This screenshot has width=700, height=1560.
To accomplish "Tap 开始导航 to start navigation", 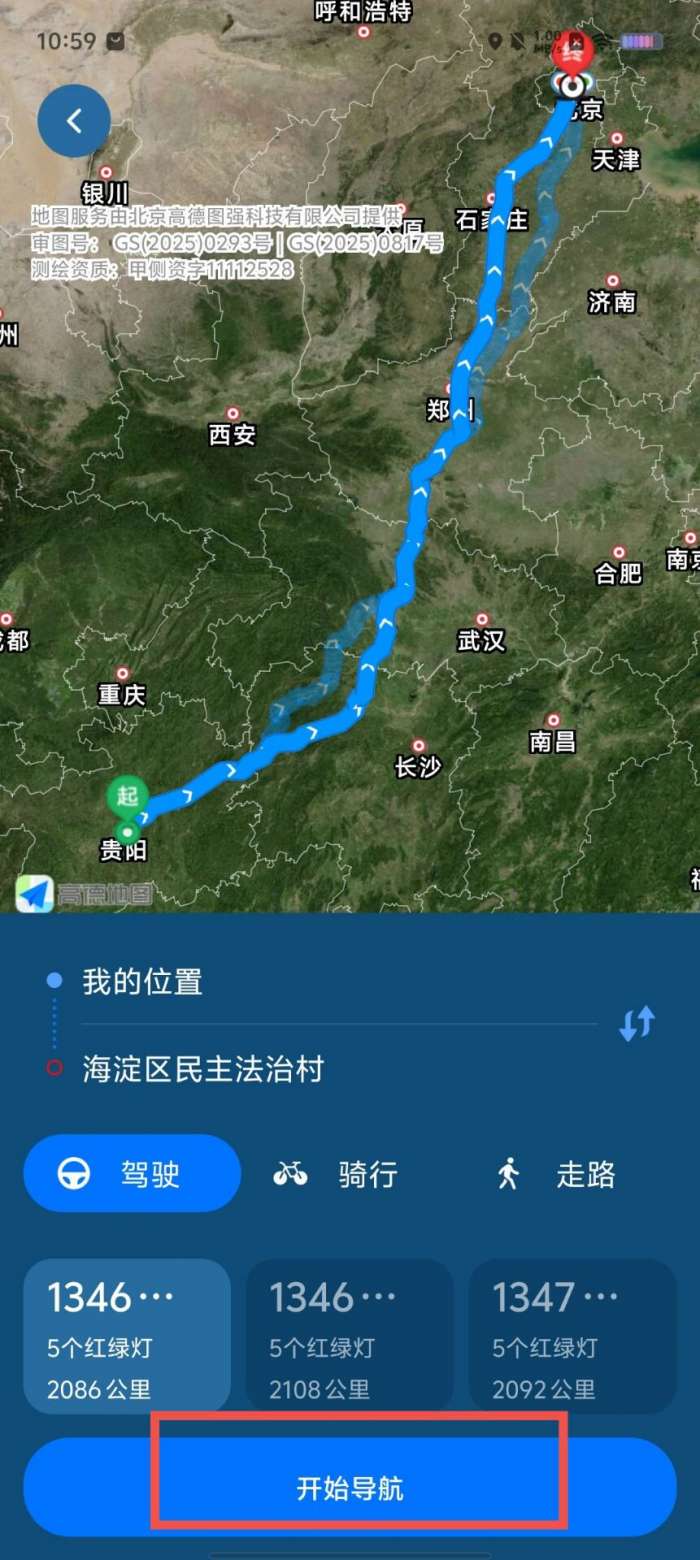I will pos(350,1488).
